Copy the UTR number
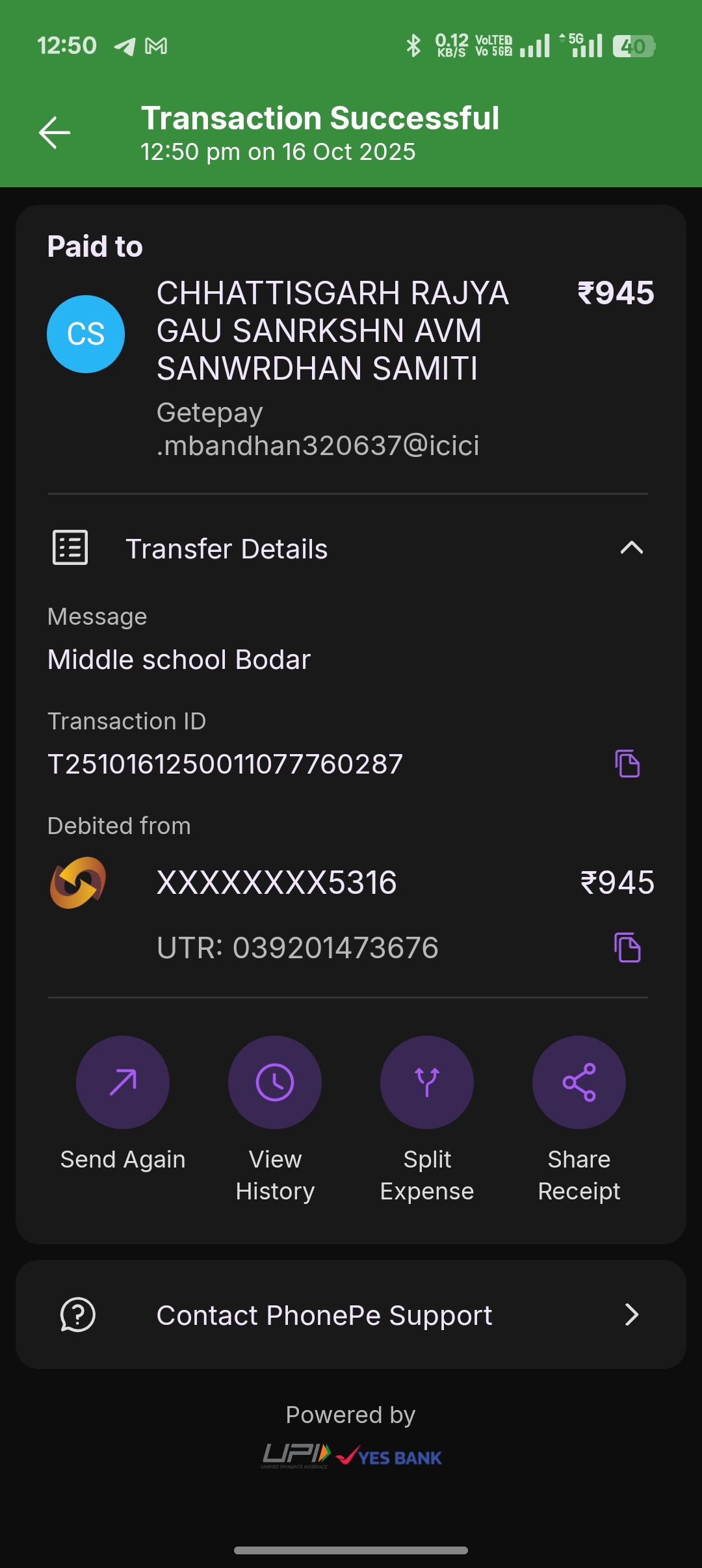The height and width of the screenshot is (1568, 702). tap(627, 947)
